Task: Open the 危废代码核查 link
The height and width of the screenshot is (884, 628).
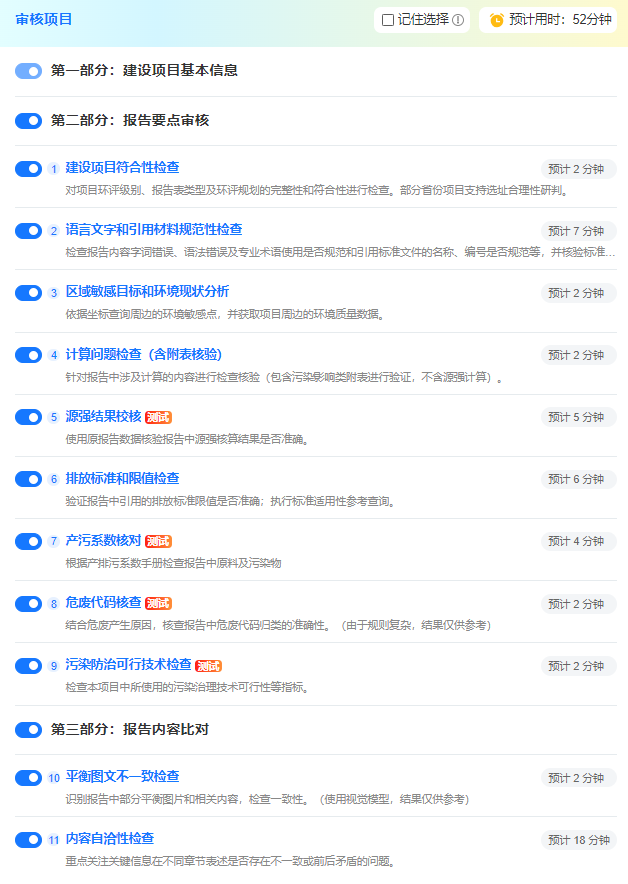Action: tap(103, 603)
